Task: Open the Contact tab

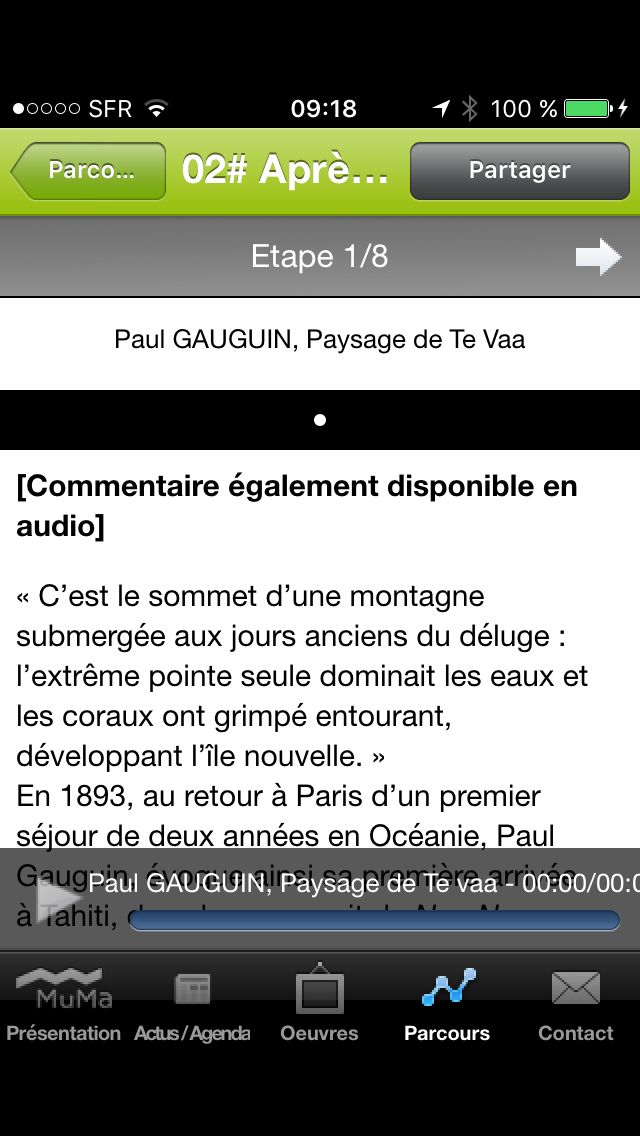Action: (x=575, y=1003)
